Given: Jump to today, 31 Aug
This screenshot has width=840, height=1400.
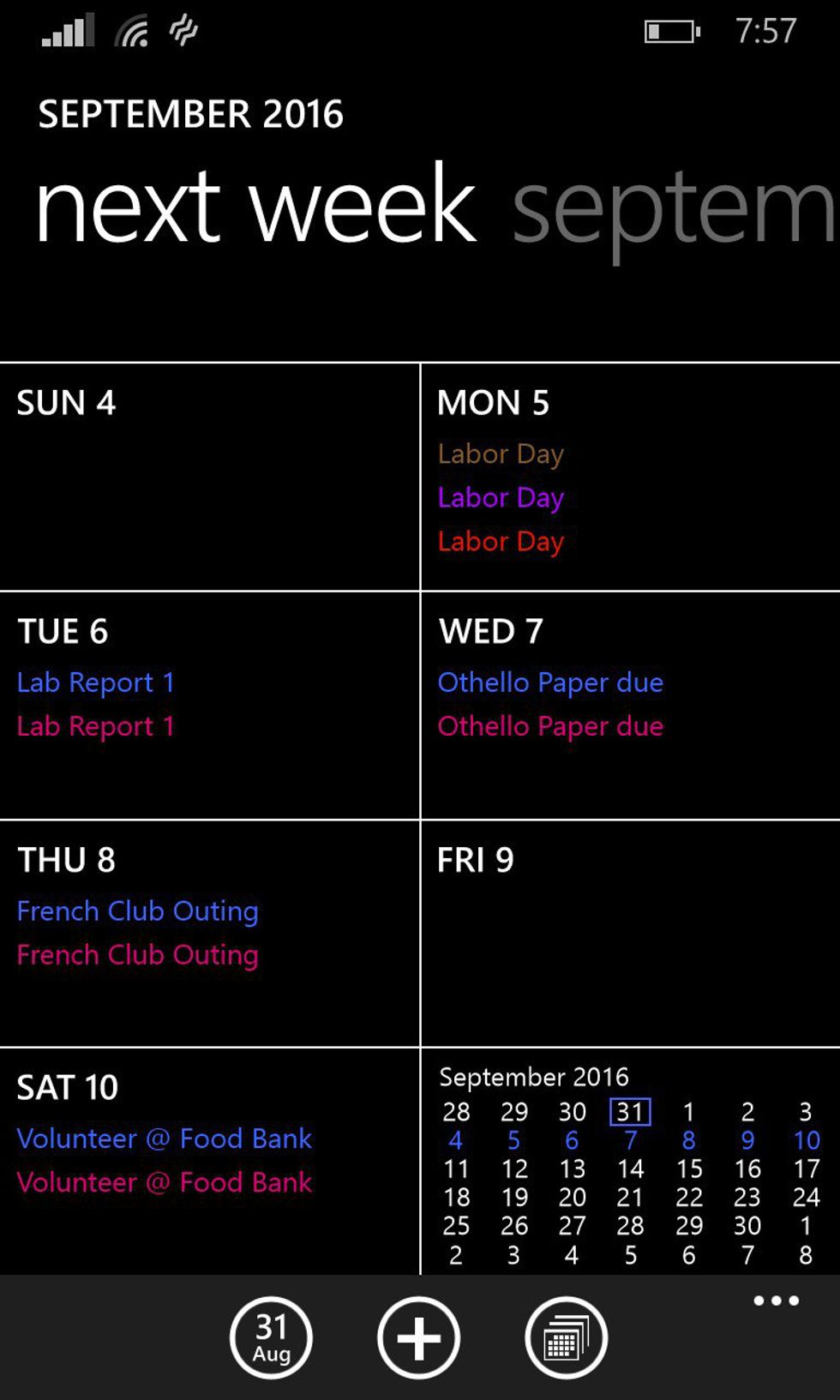Looking at the screenshot, I should (271, 1337).
